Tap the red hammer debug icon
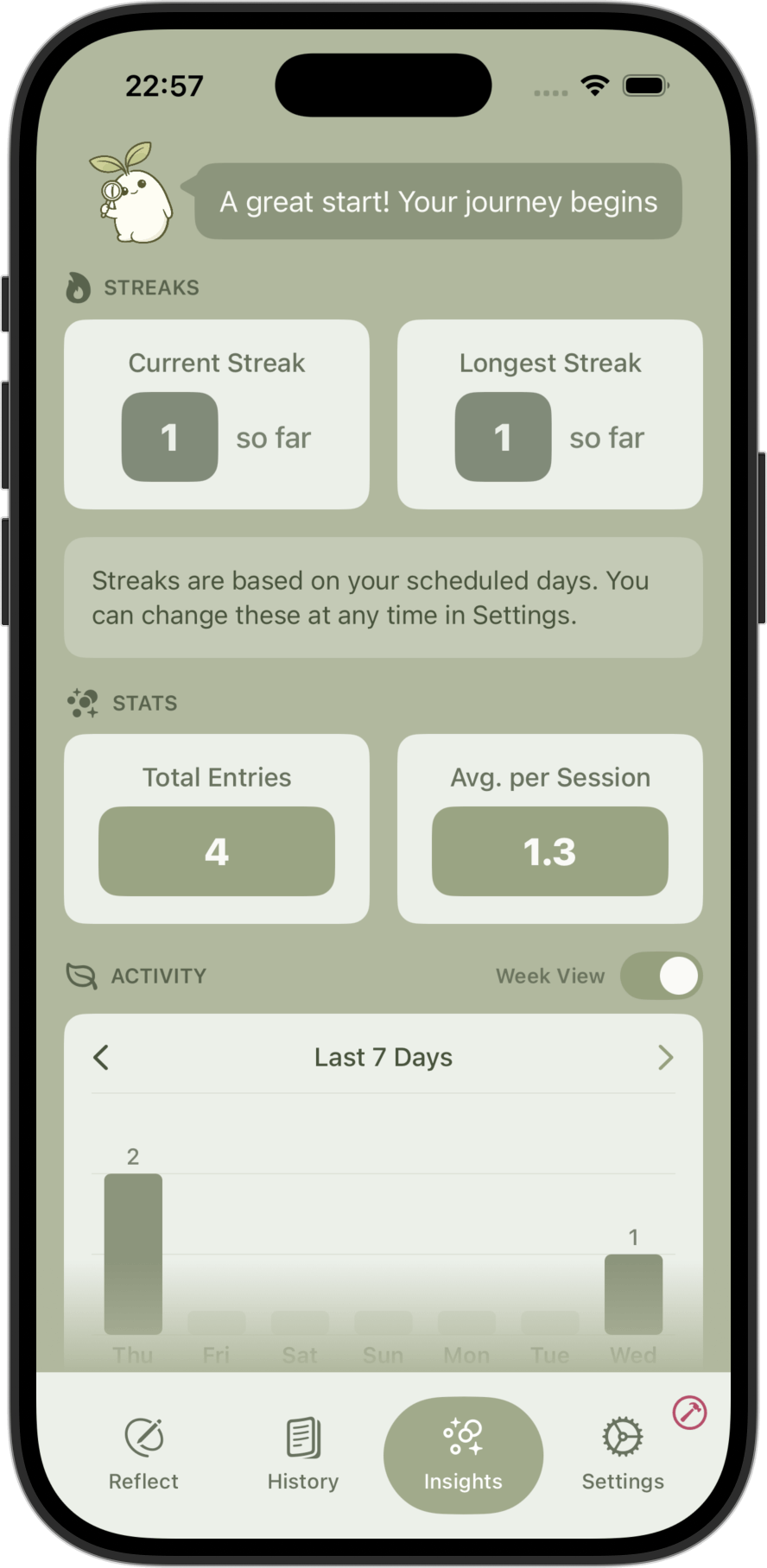This screenshot has height=1568, width=767. (x=689, y=1413)
